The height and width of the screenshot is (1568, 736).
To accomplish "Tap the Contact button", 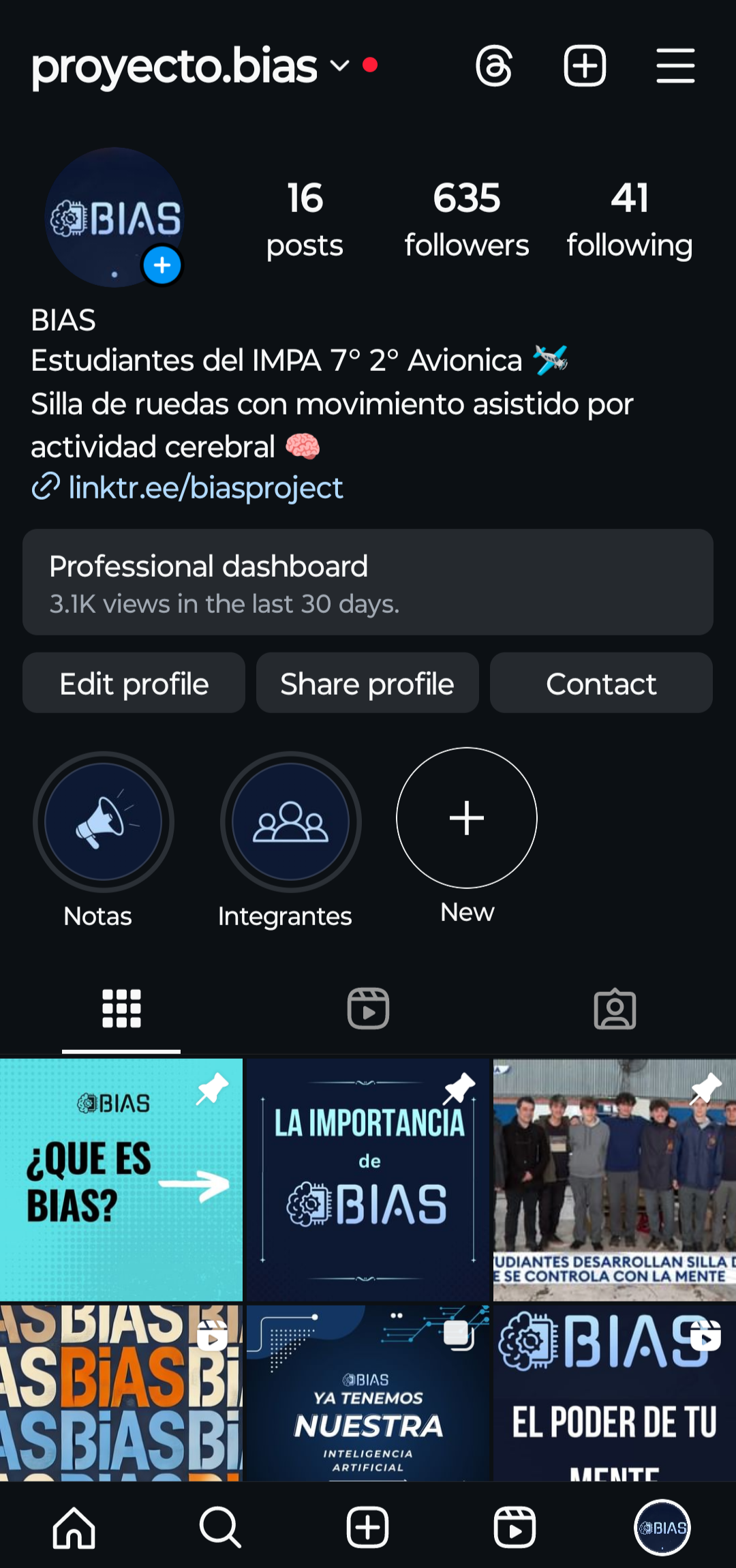I will coord(601,683).
